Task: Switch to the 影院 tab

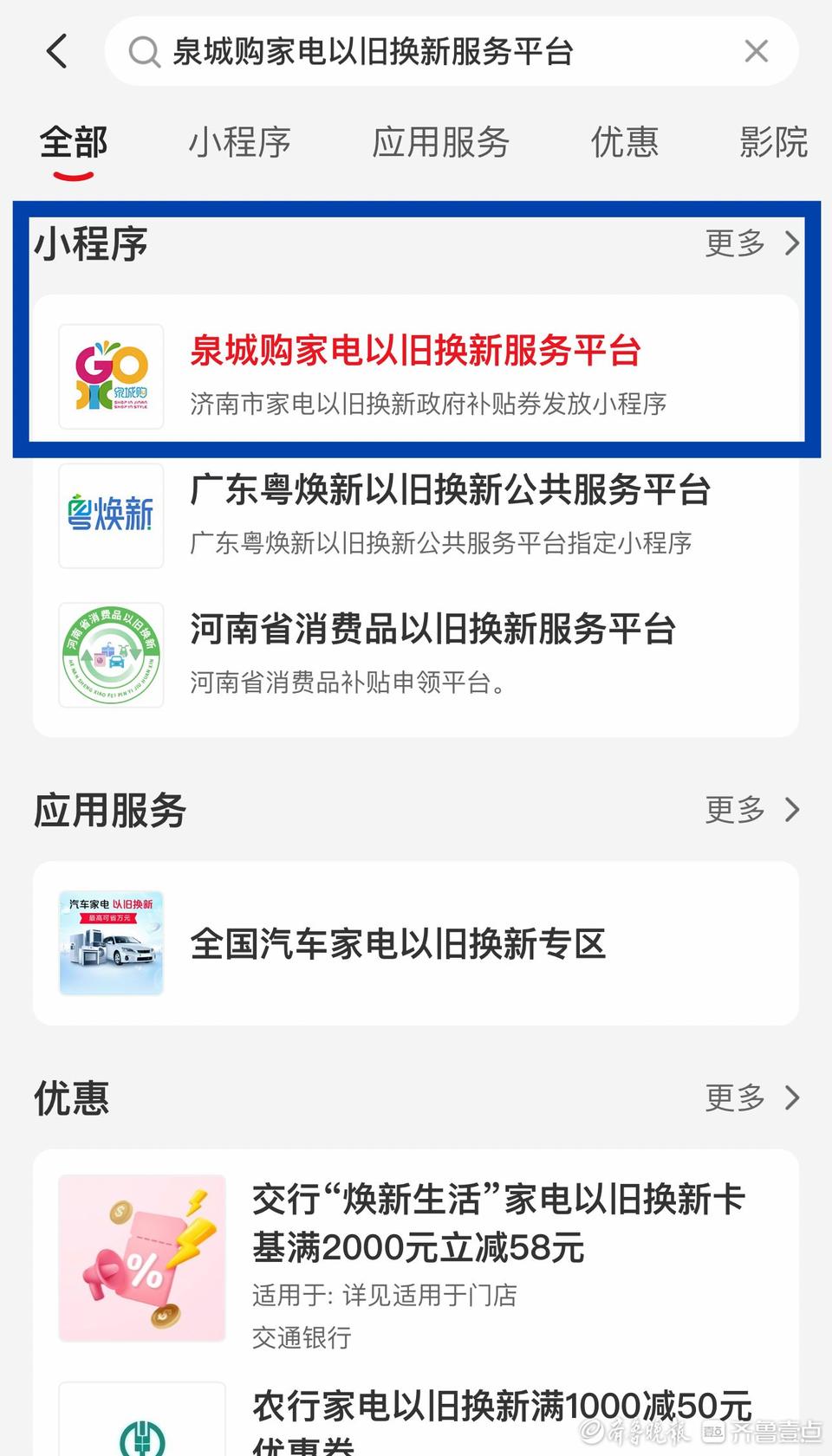Action: tap(773, 142)
